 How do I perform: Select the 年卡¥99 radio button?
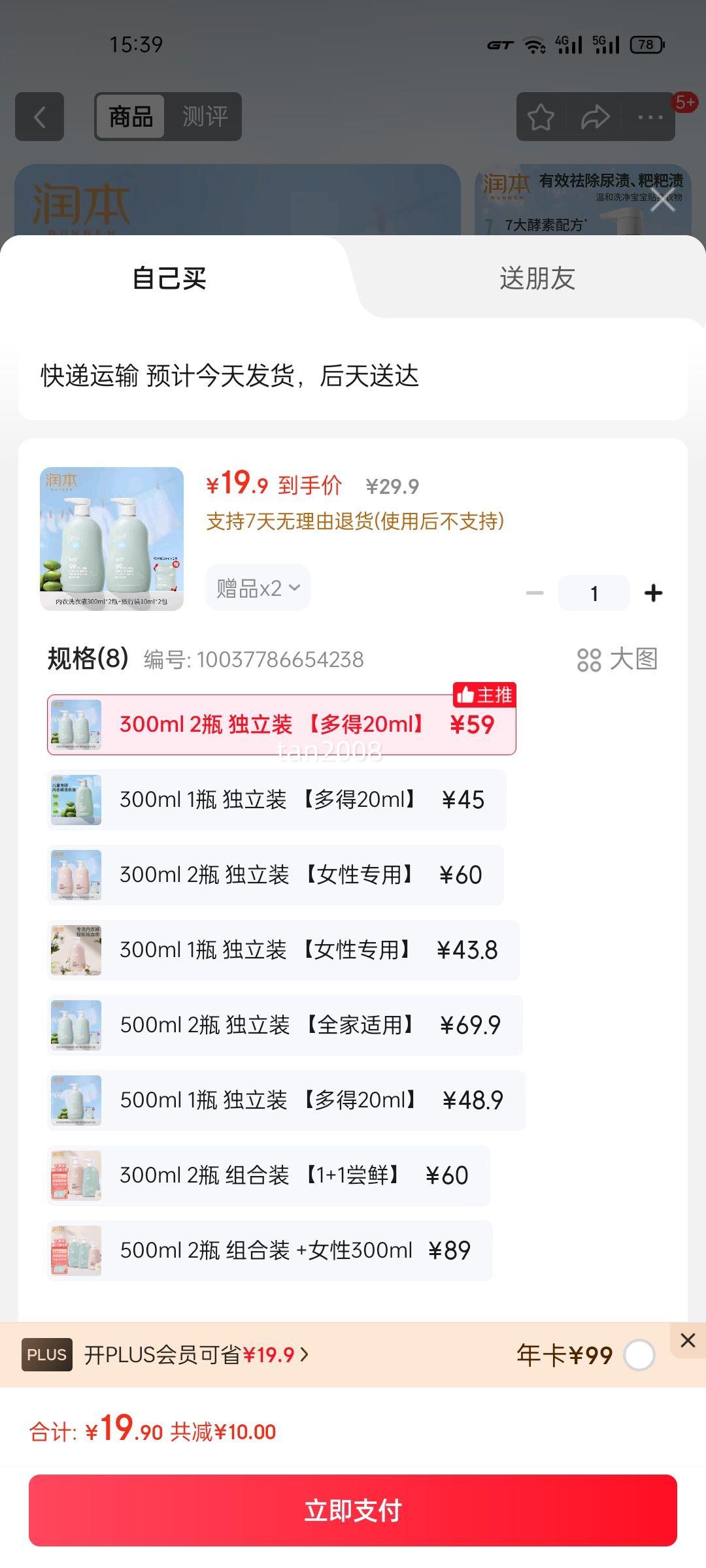639,1356
